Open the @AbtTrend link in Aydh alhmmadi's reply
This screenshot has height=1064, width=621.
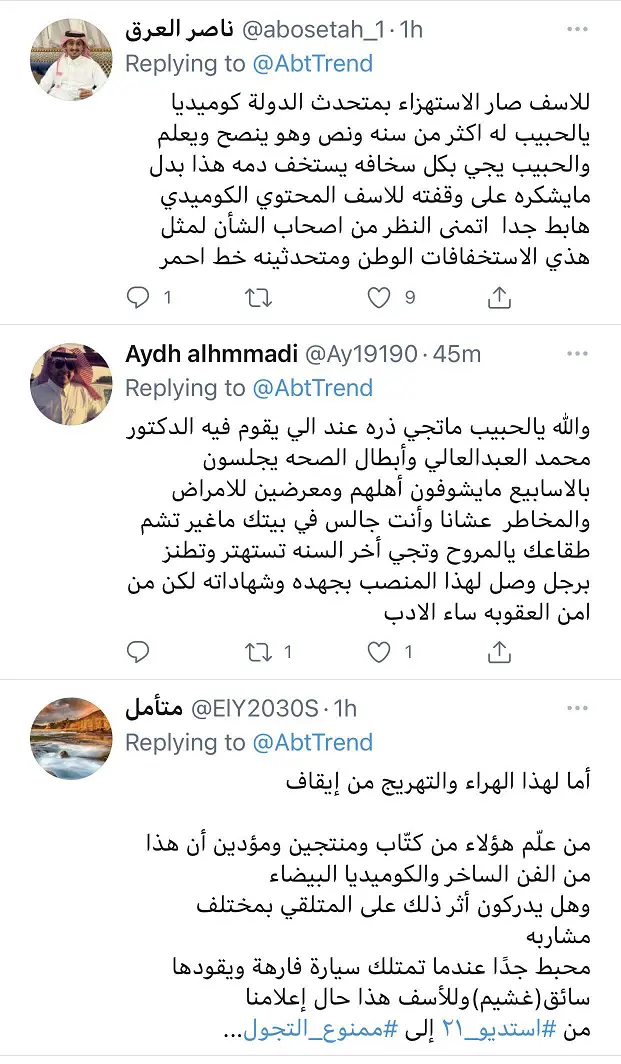click(x=312, y=388)
